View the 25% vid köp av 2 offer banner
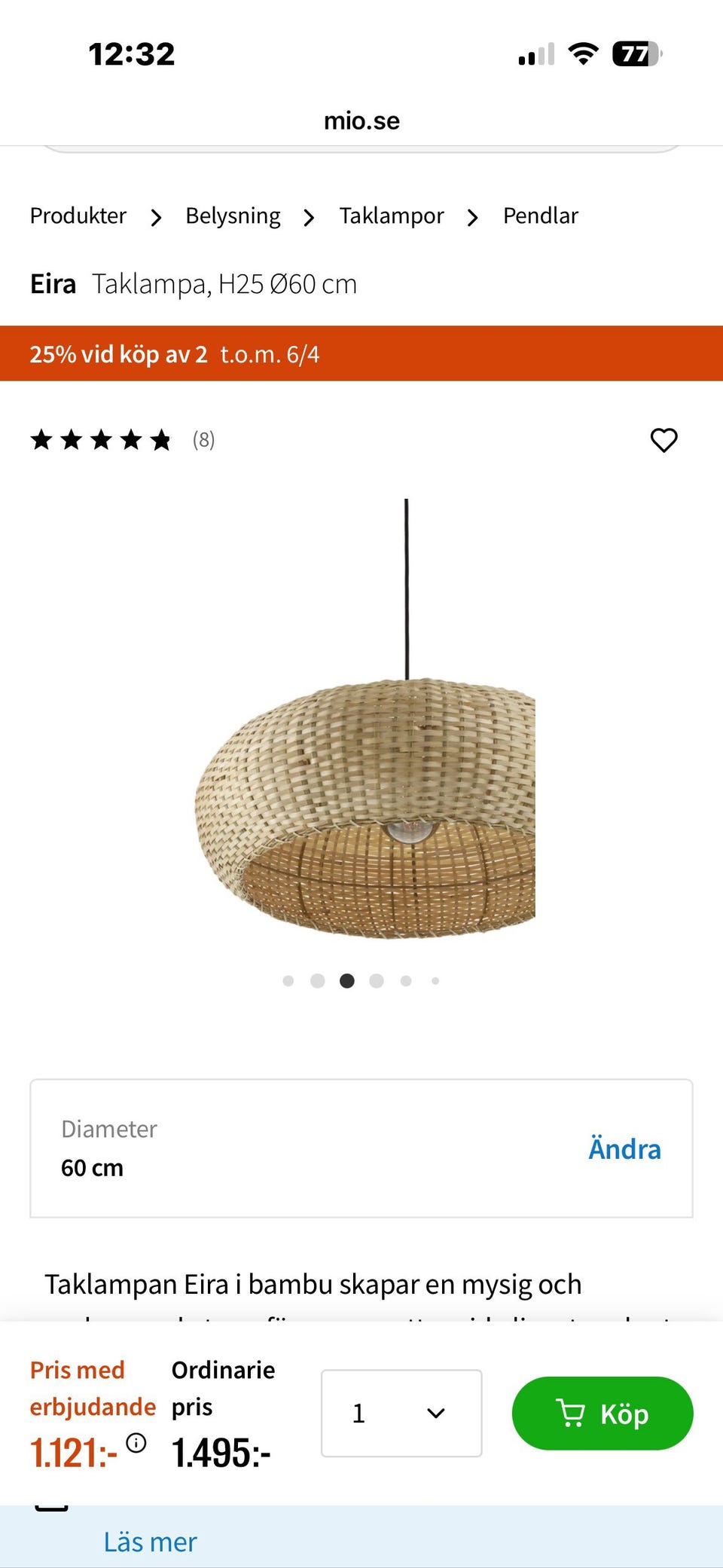723x1568 pixels. point(361,354)
